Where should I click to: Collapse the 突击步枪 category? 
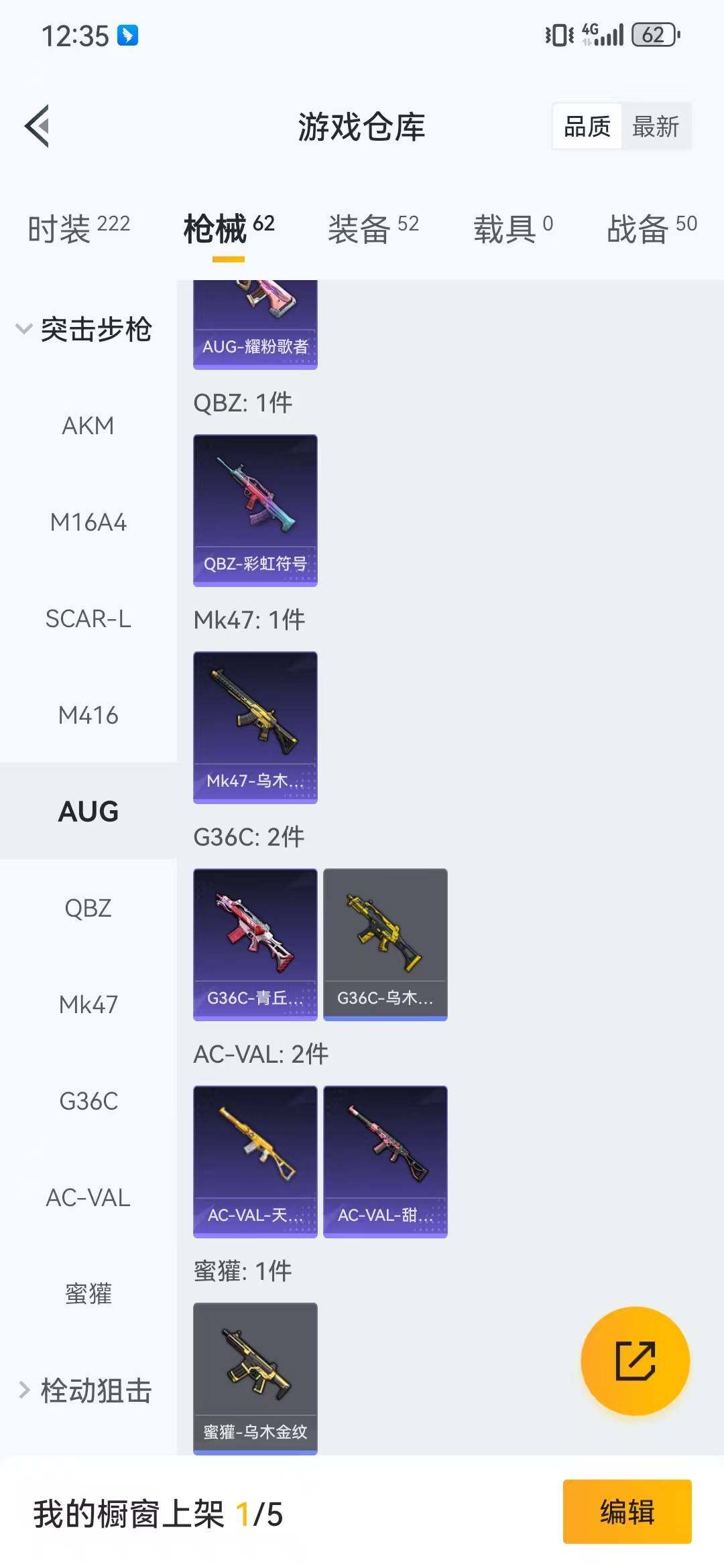pyautogui.click(x=84, y=329)
